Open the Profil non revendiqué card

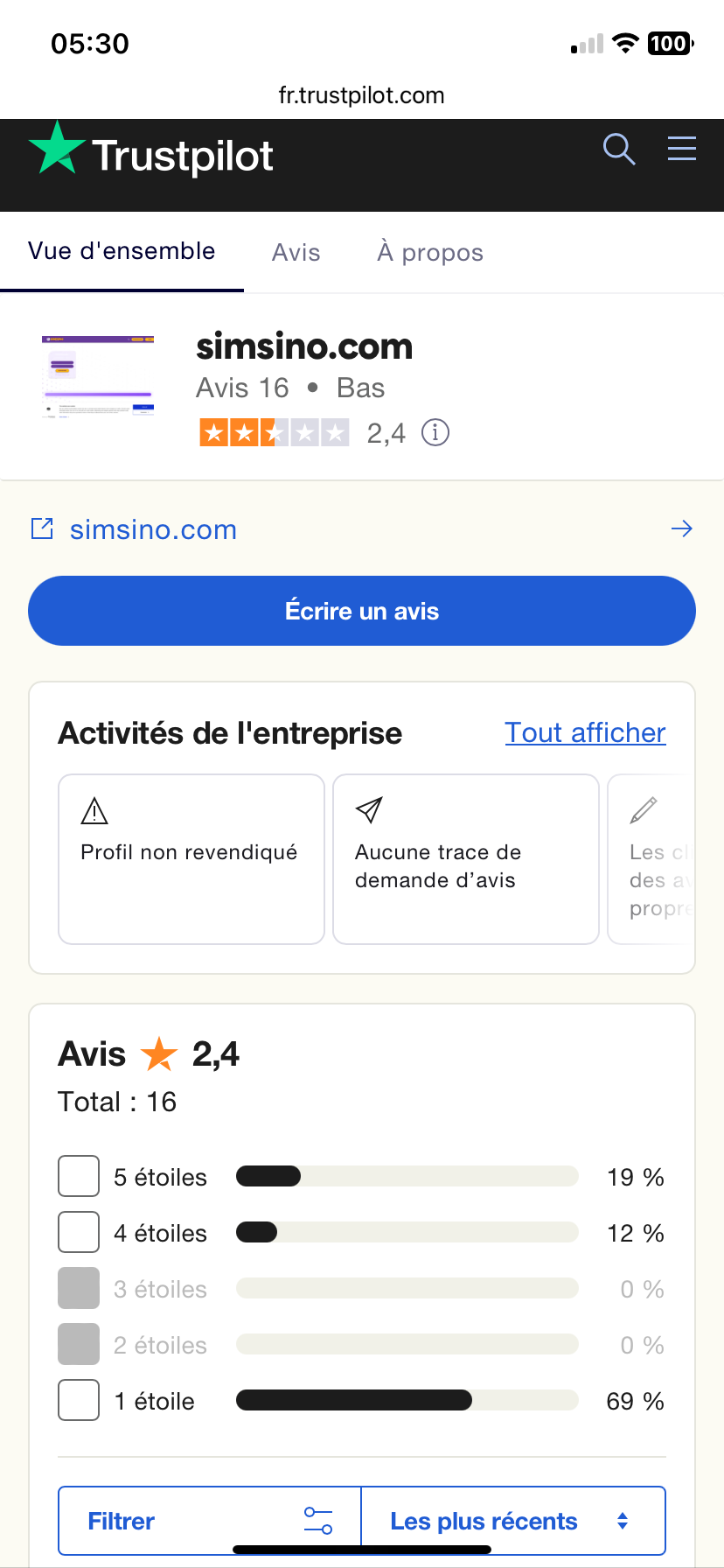click(191, 859)
